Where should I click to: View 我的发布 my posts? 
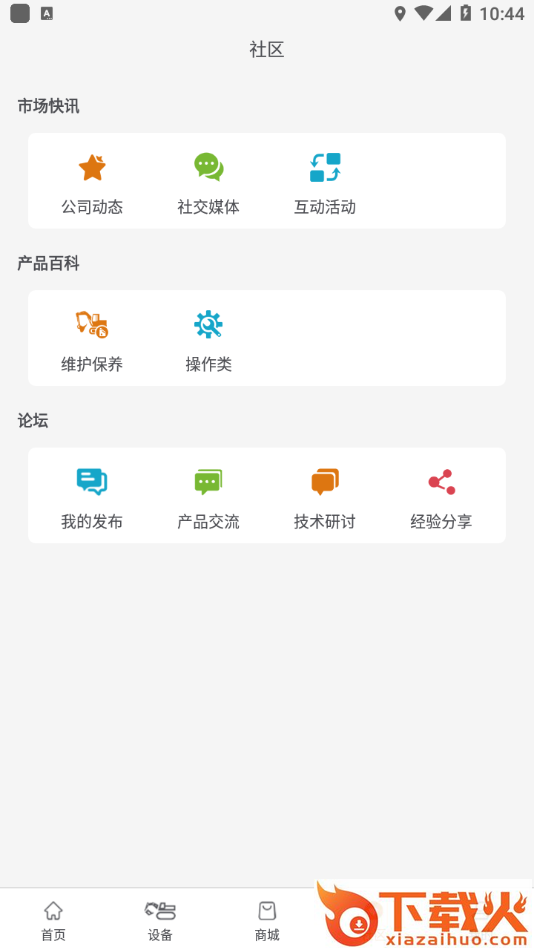(92, 499)
